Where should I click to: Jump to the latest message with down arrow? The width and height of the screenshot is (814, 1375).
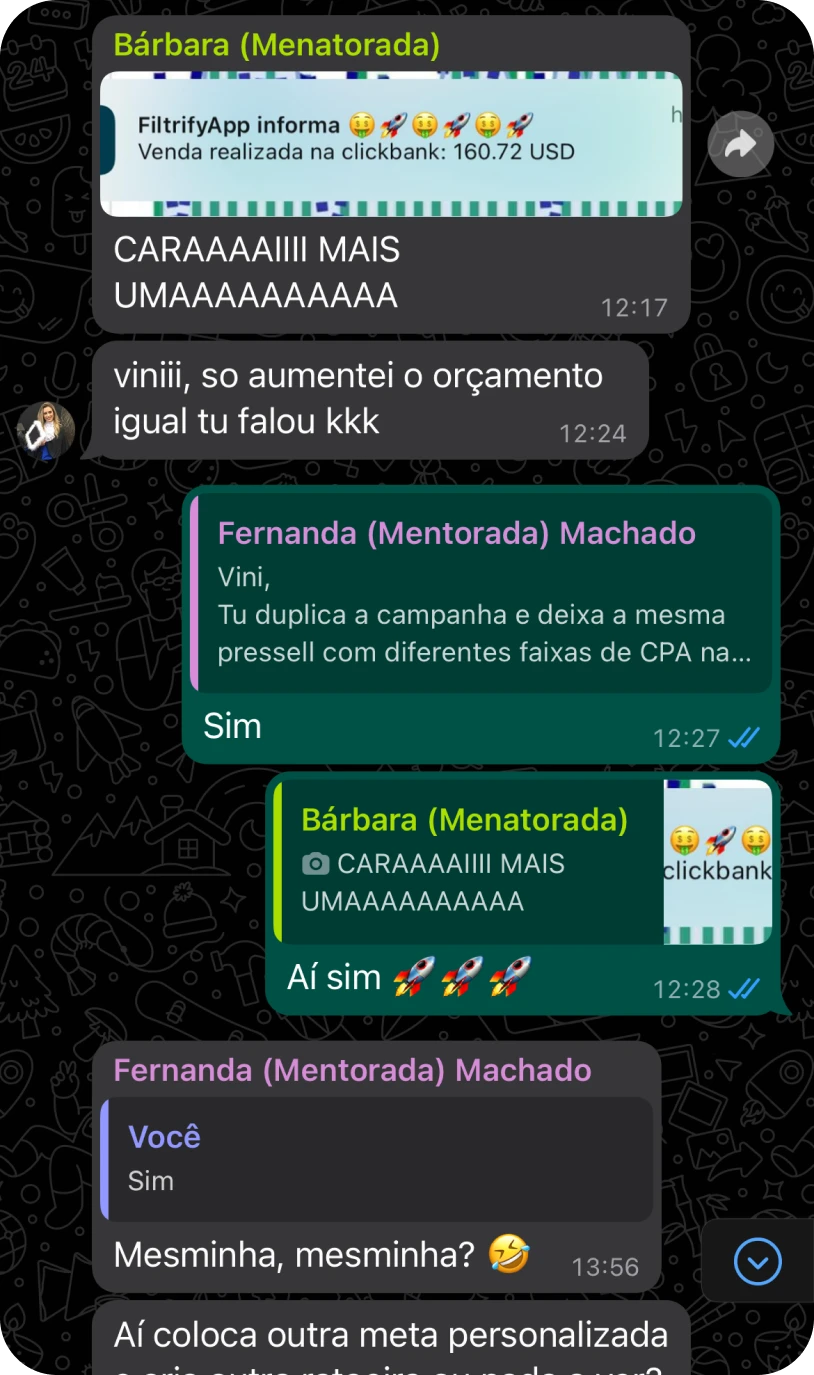point(757,1262)
